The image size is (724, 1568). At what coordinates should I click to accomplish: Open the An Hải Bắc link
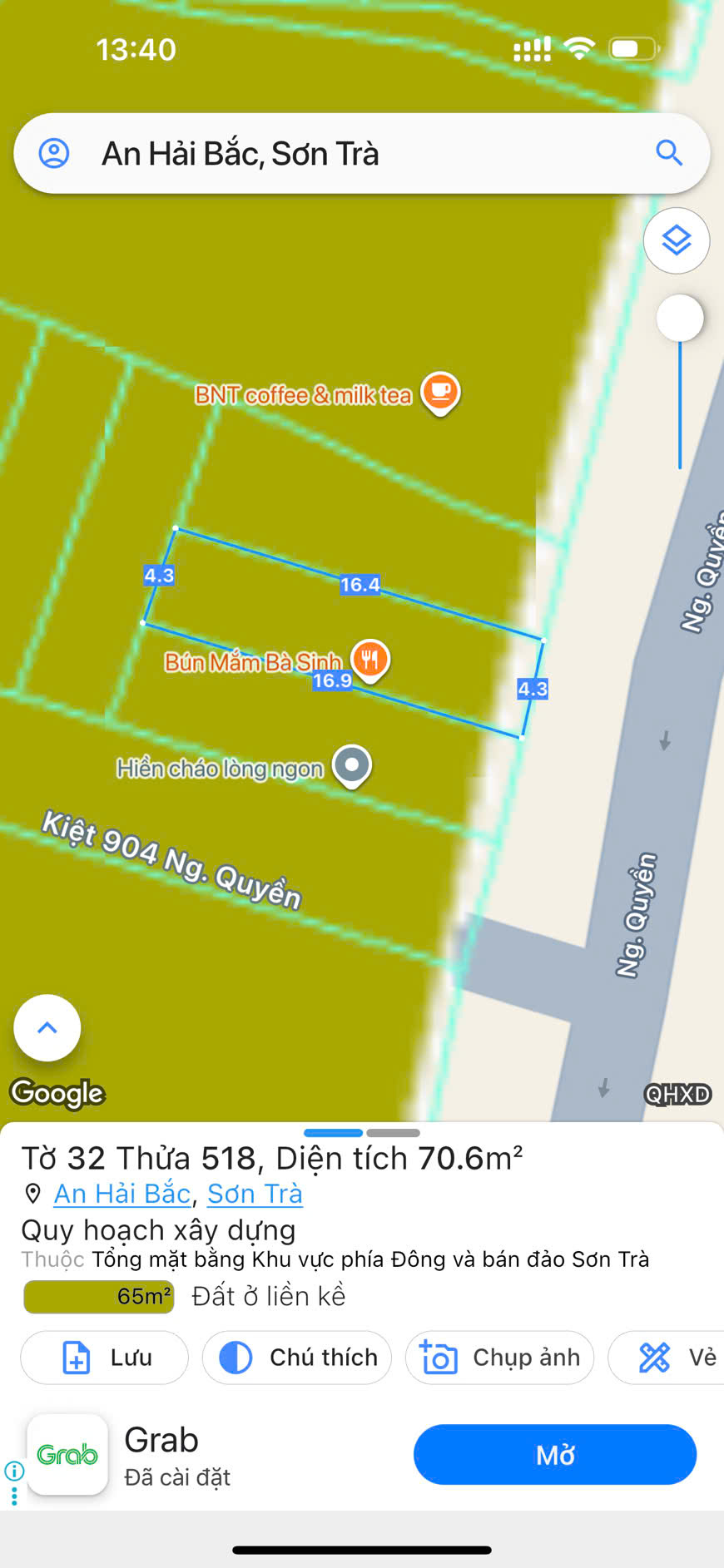click(x=122, y=1194)
